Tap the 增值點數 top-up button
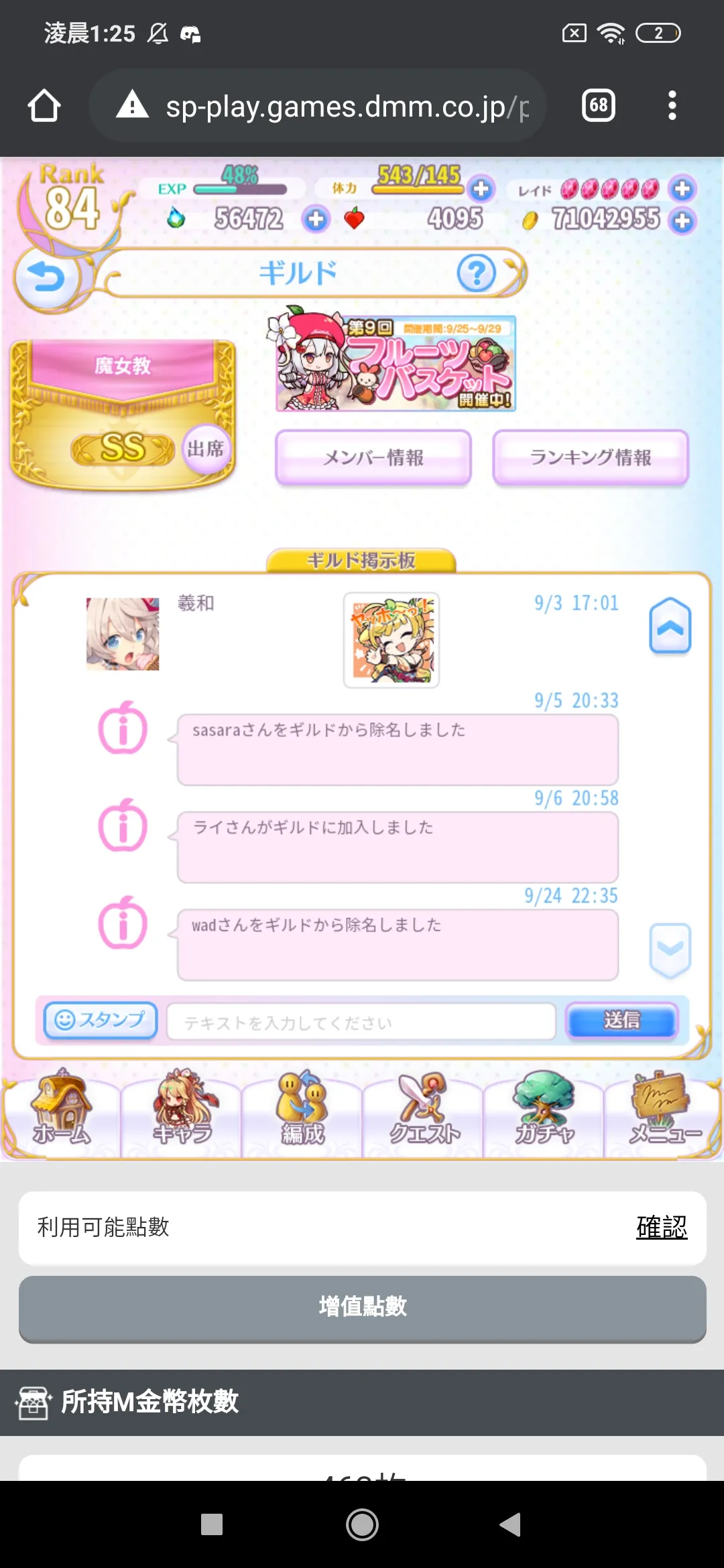The image size is (724, 1568). pos(362,1307)
